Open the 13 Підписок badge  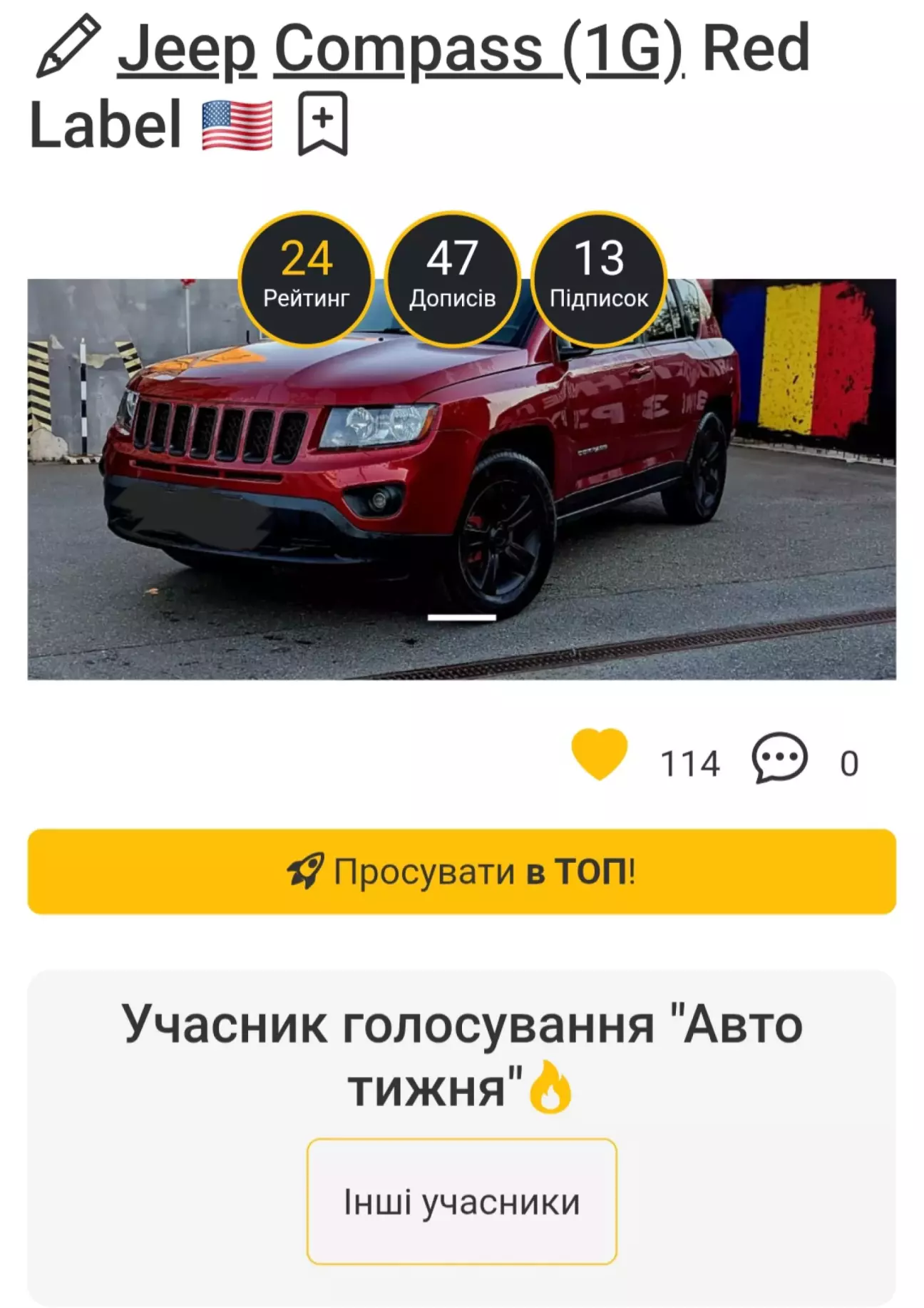(x=599, y=277)
